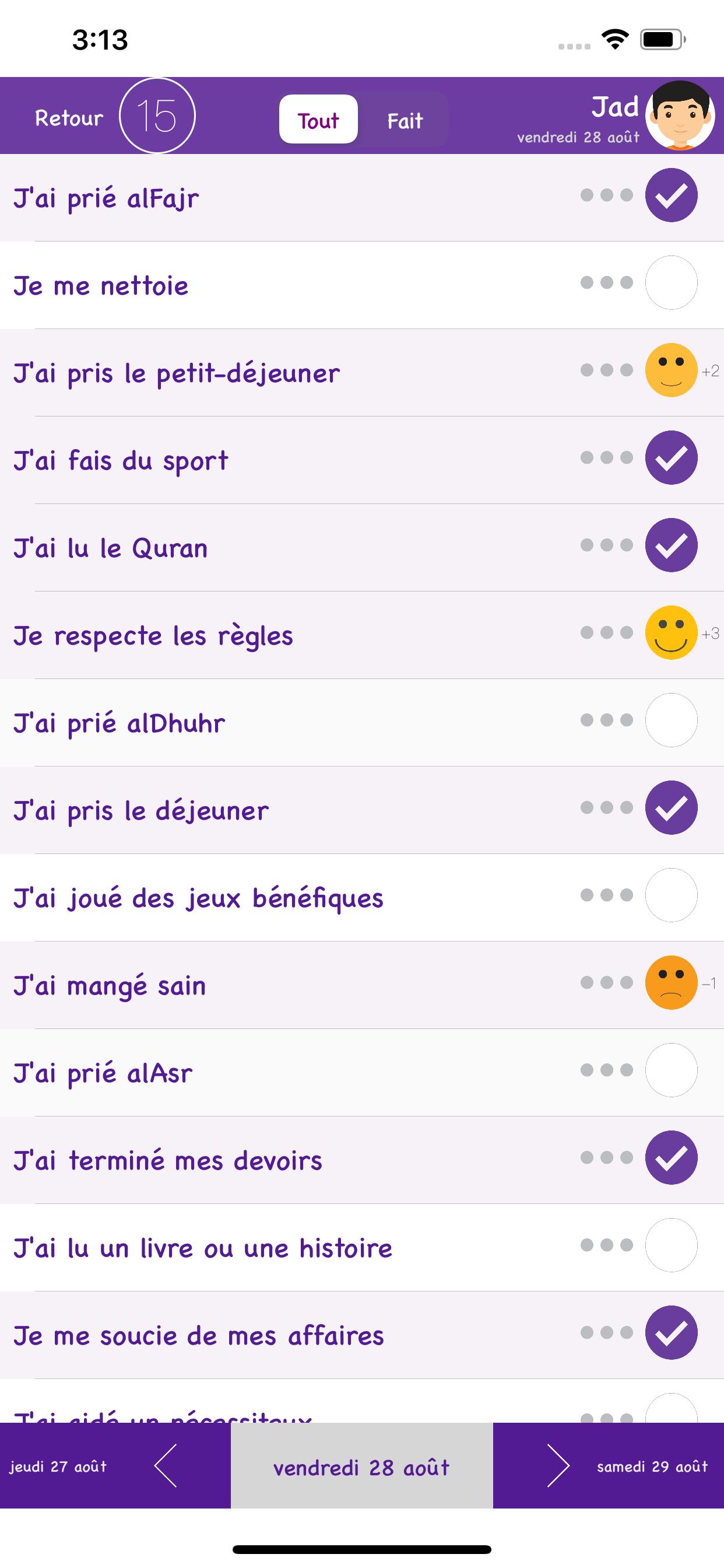Switch to the Fait tab

(x=405, y=120)
